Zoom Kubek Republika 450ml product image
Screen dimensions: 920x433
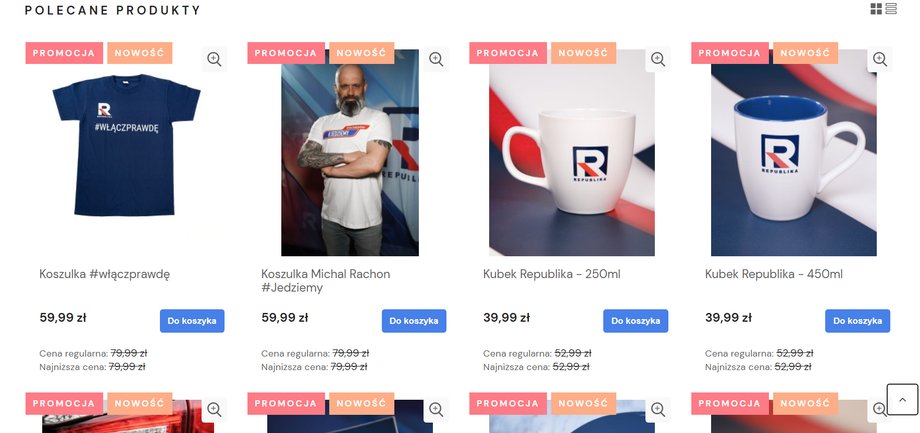[x=880, y=59]
